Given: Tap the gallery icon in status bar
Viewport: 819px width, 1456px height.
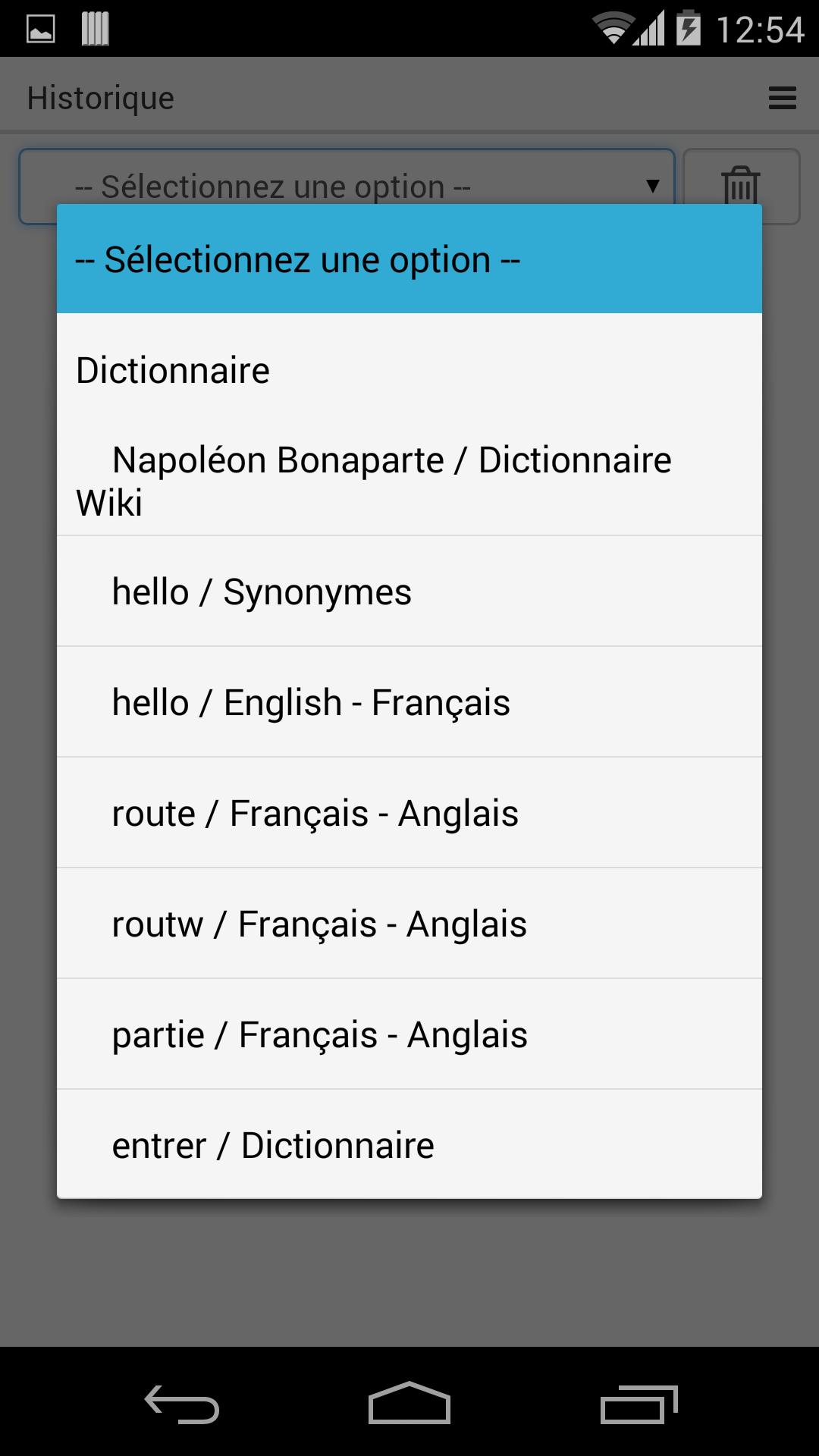Looking at the screenshot, I should tap(39, 28).
